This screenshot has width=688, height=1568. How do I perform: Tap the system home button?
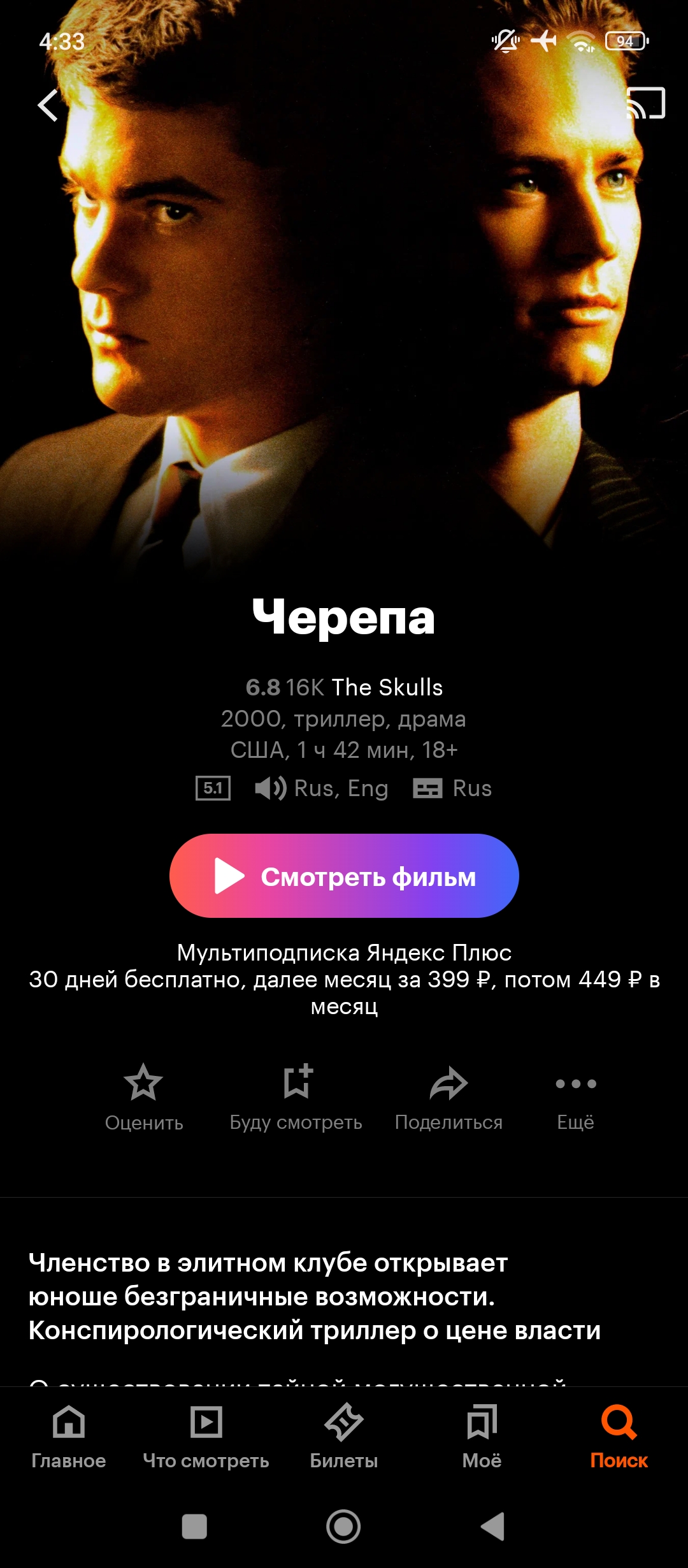pos(343,1527)
